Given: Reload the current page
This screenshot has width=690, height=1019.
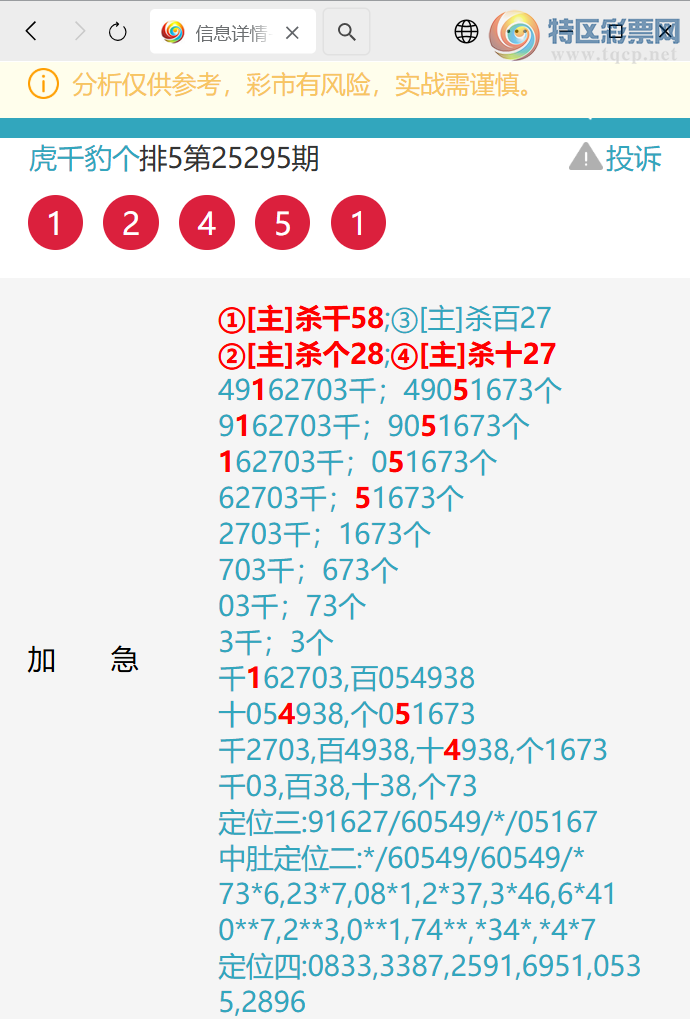Looking at the screenshot, I should pos(118,32).
